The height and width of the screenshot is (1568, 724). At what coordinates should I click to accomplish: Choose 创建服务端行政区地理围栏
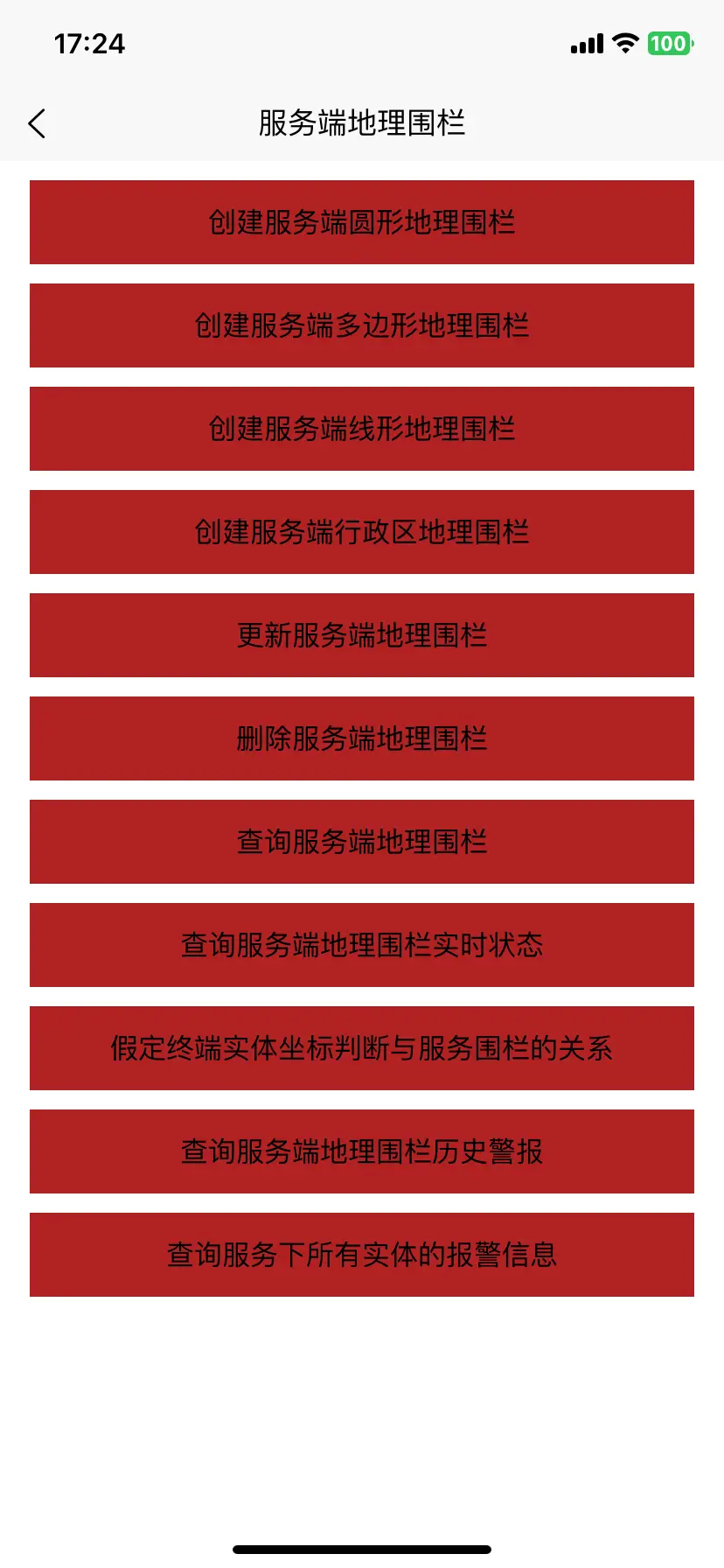tap(362, 532)
